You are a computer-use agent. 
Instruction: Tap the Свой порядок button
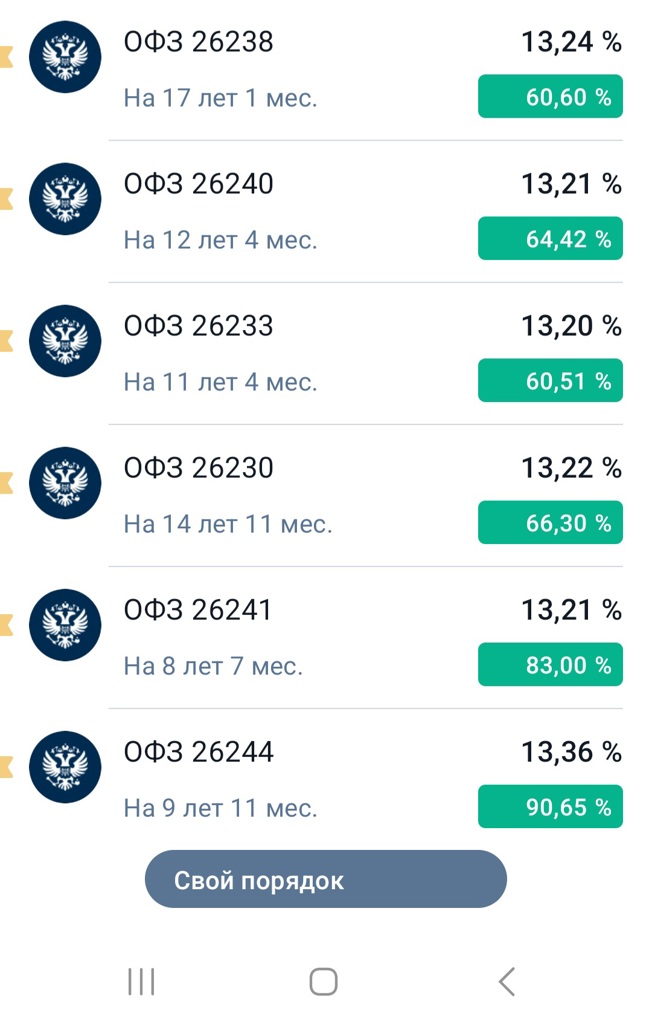326,880
